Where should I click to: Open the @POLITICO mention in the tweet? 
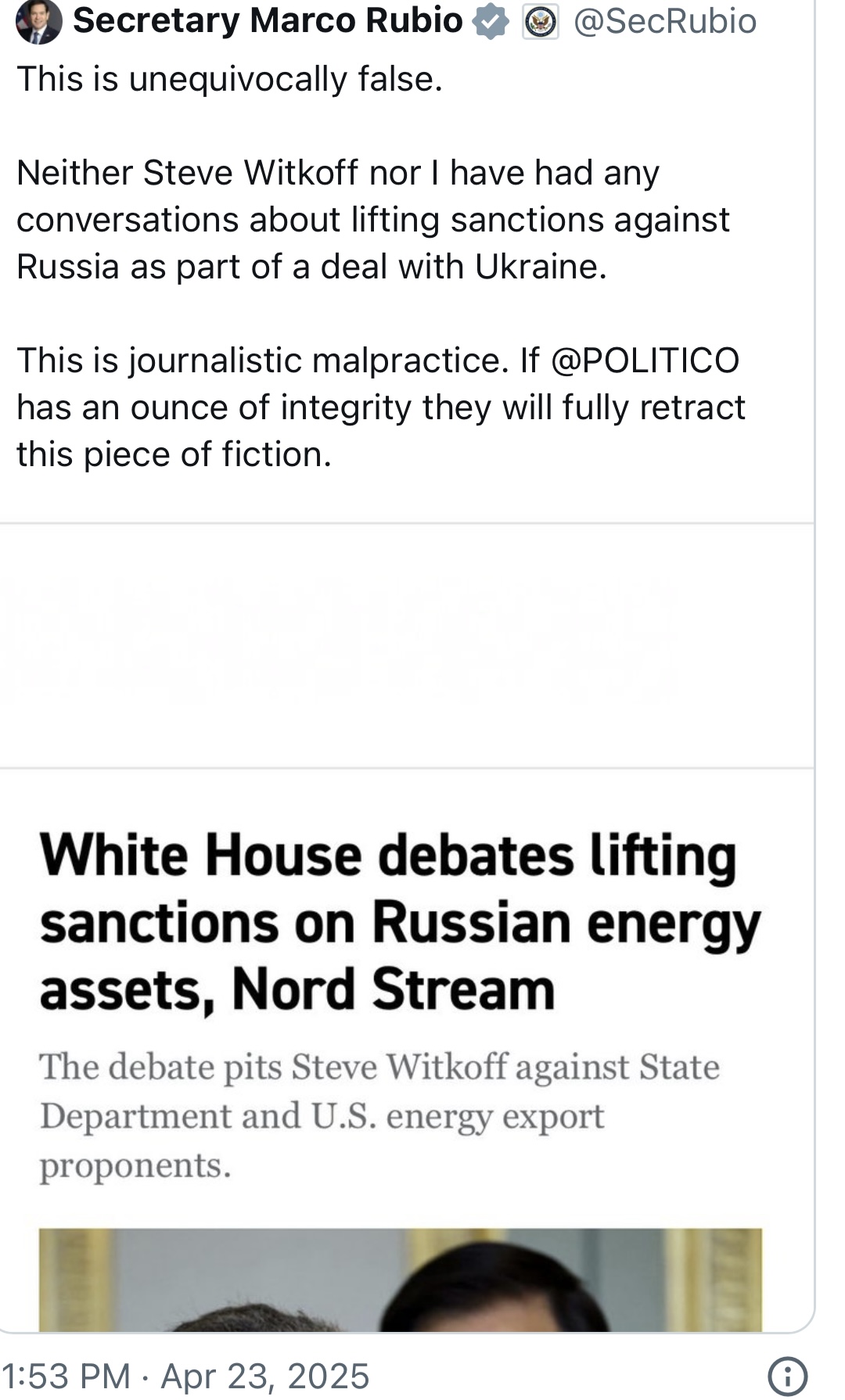[645, 361]
